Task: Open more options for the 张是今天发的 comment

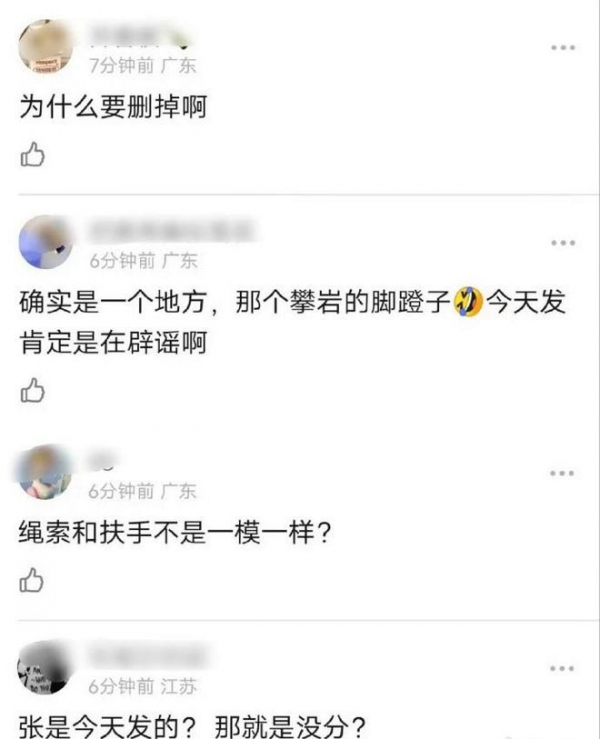Action: pyautogui.click(x=563, y=668)
